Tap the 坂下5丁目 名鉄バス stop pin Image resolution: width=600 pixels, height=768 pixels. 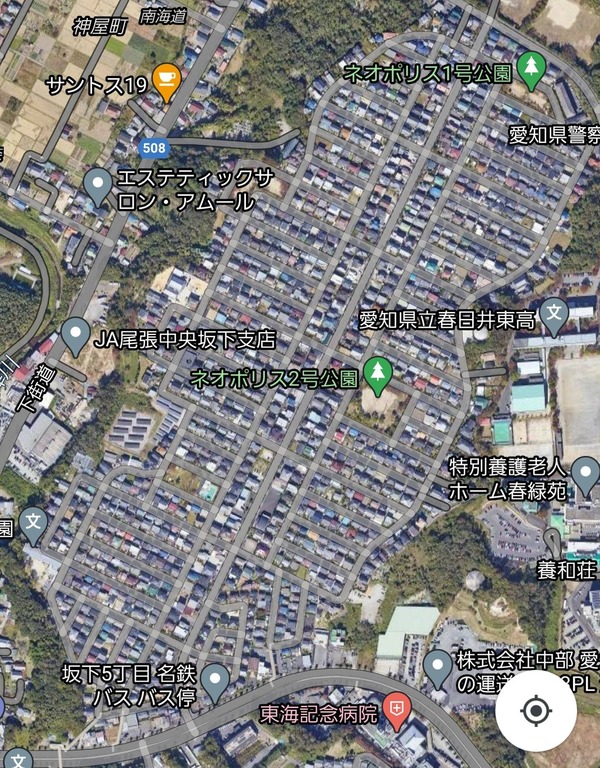(216, 681)
